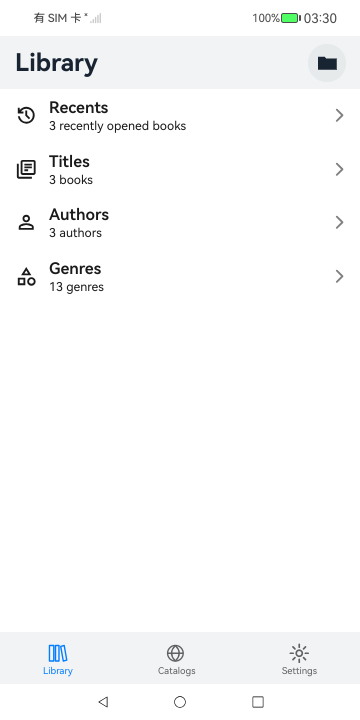Open Recents with 3 recently opened books
The width and height of the screenshot is (360, 720).
coord(180,116)
